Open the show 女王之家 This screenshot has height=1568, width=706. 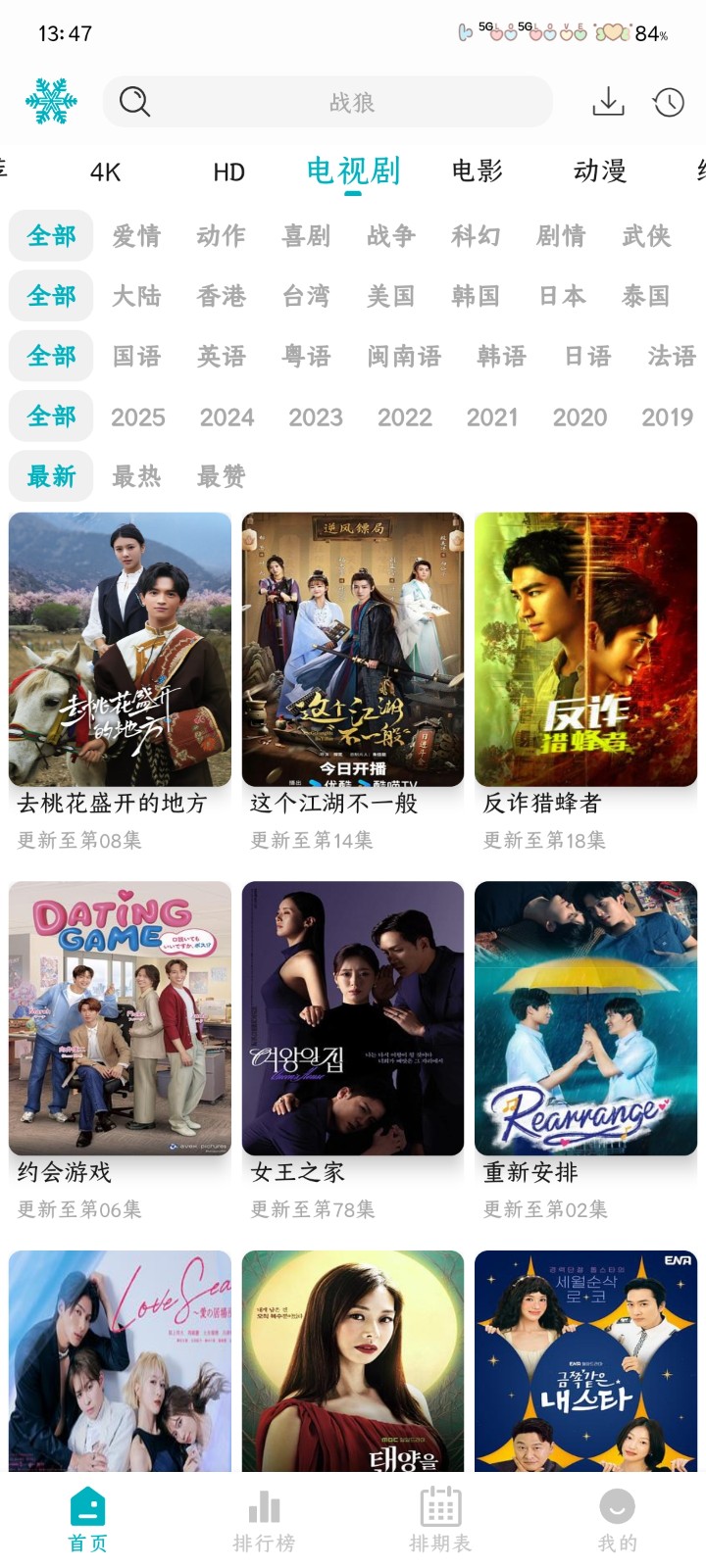click(353, 1019)
